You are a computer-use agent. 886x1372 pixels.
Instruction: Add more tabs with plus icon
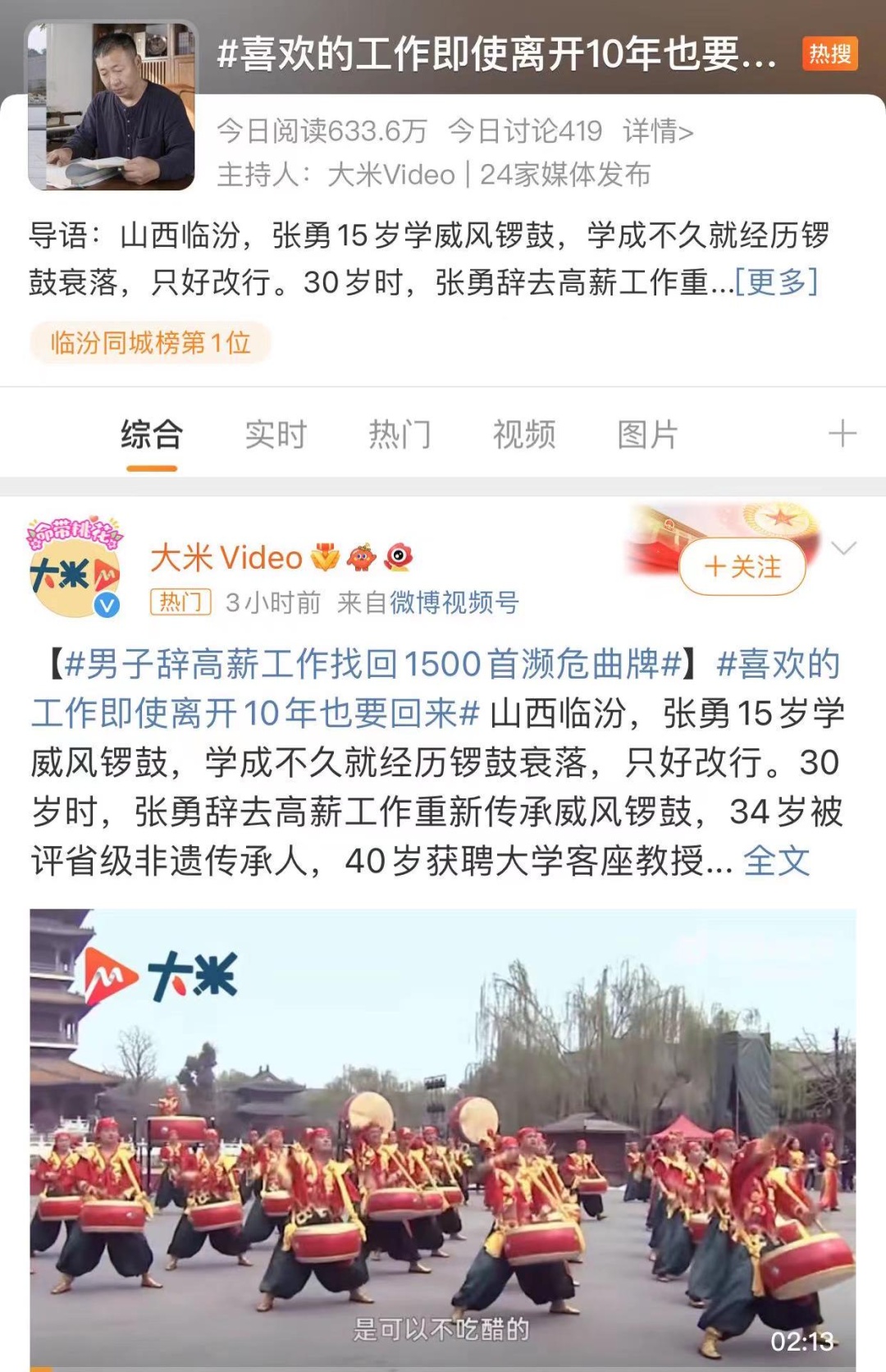click(x=842, y=433)
